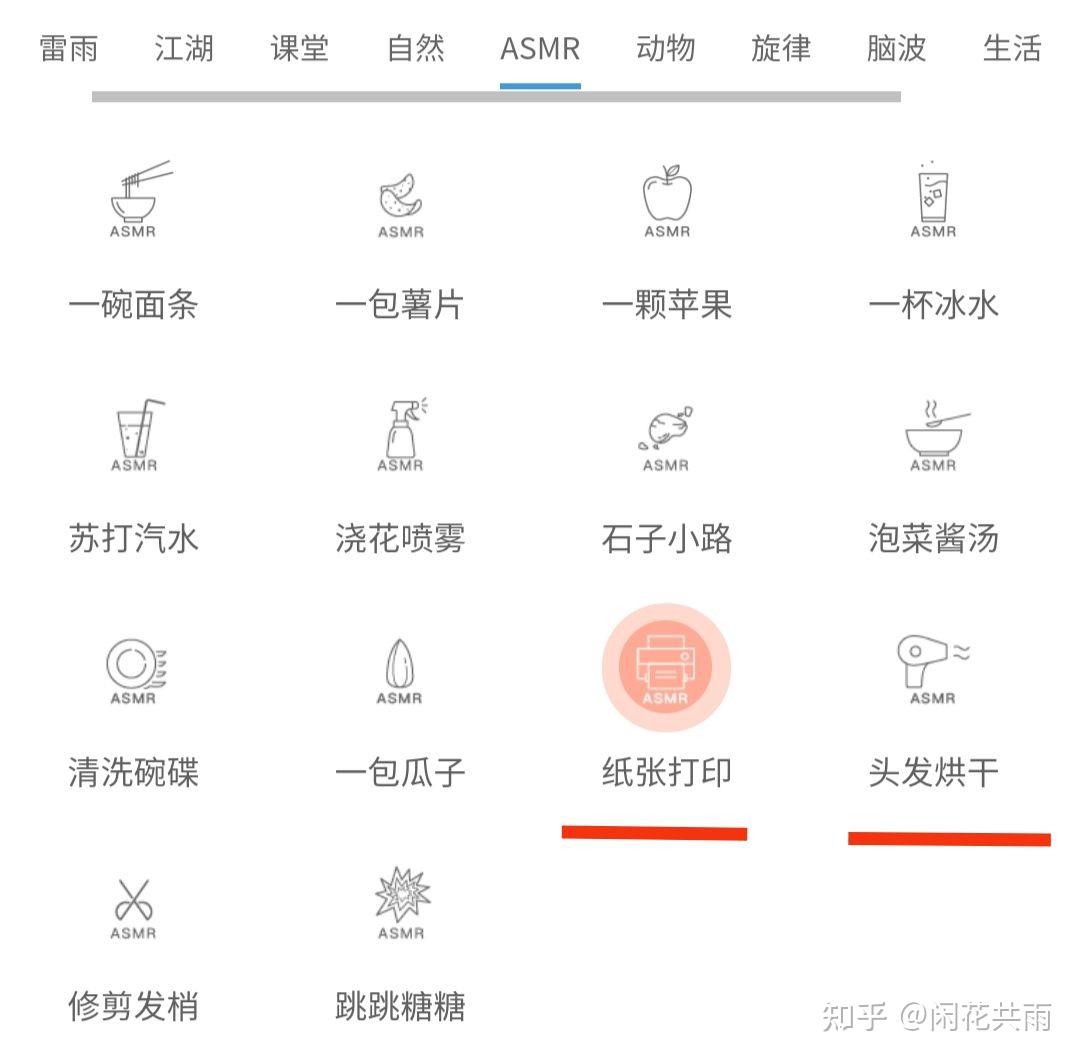Image resolution: width=1080 pixels, height=1061 pixels.
Task: Switch to the 雷雨 tab
Action: [x=68, y=49]
